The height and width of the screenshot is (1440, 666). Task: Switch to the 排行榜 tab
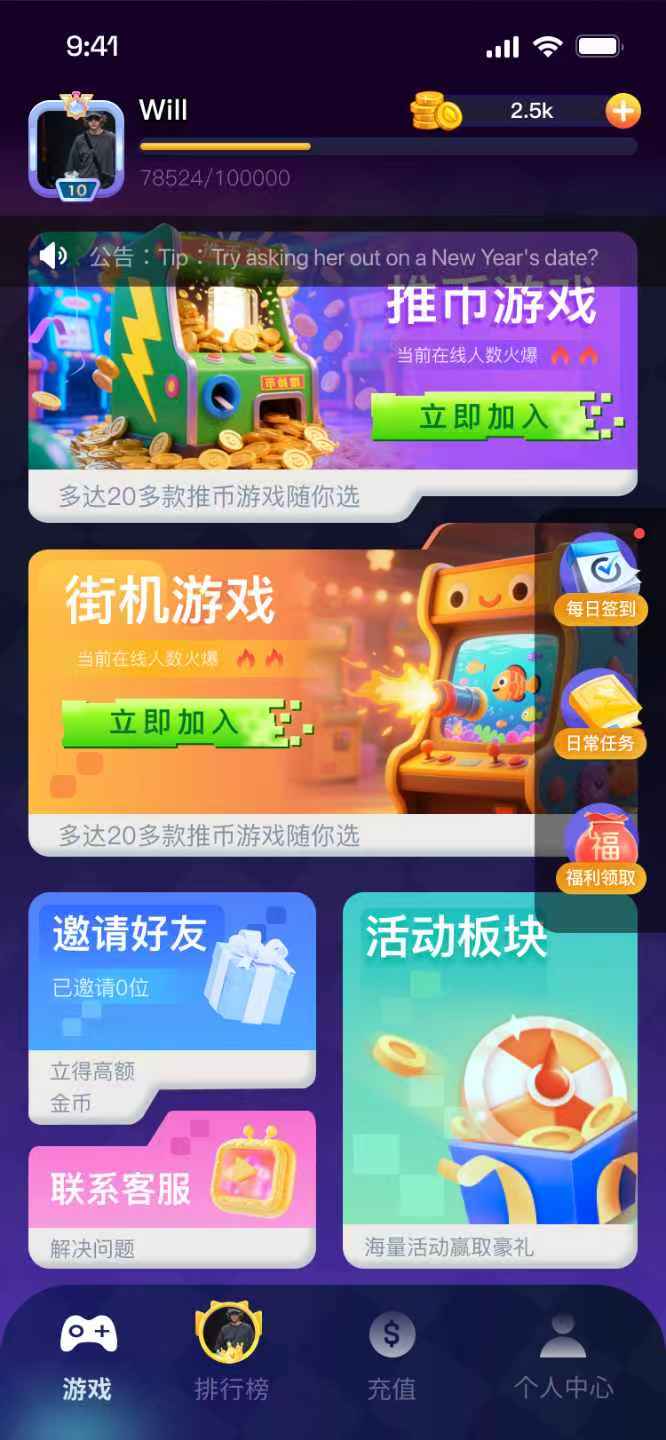[x=231, y=1356]
